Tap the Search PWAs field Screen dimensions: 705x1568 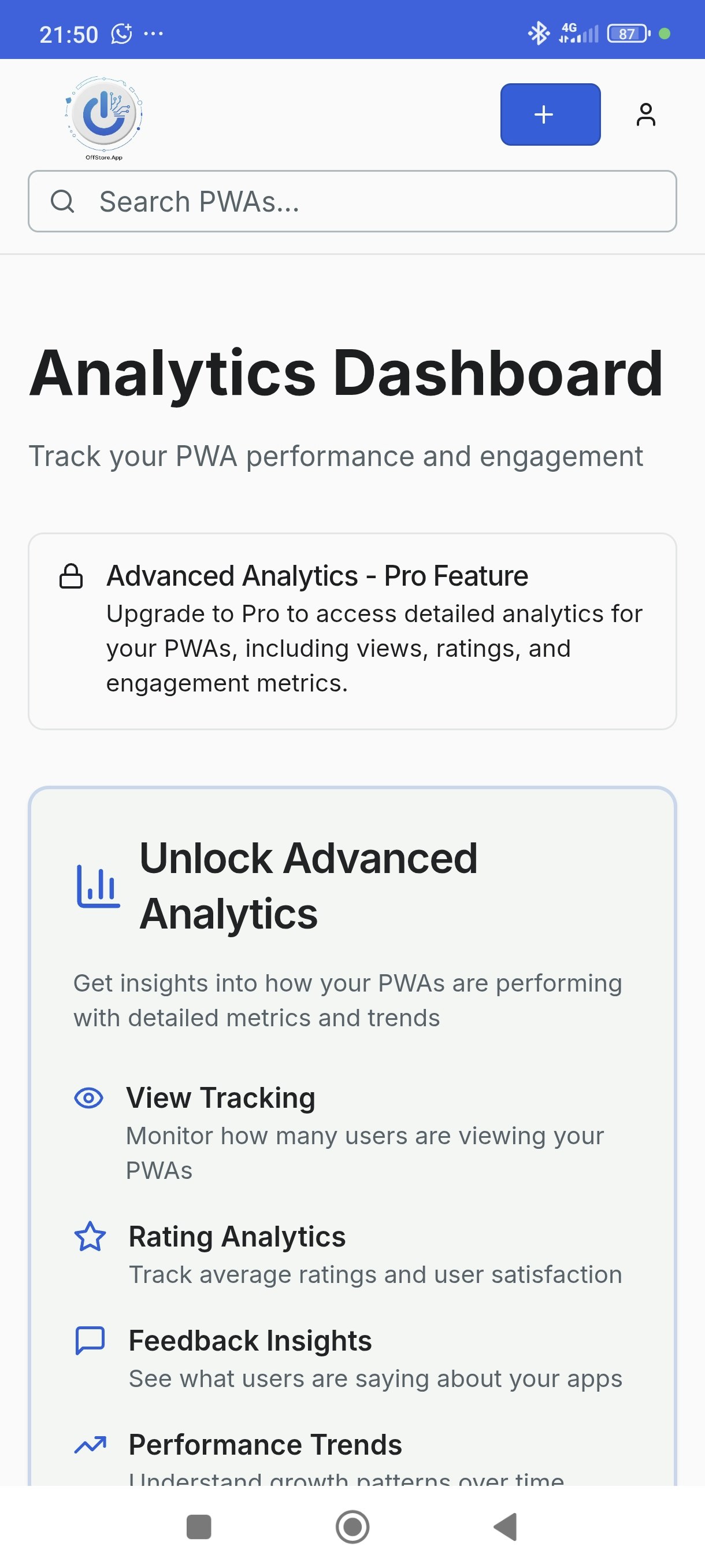(x=352, y=201)
